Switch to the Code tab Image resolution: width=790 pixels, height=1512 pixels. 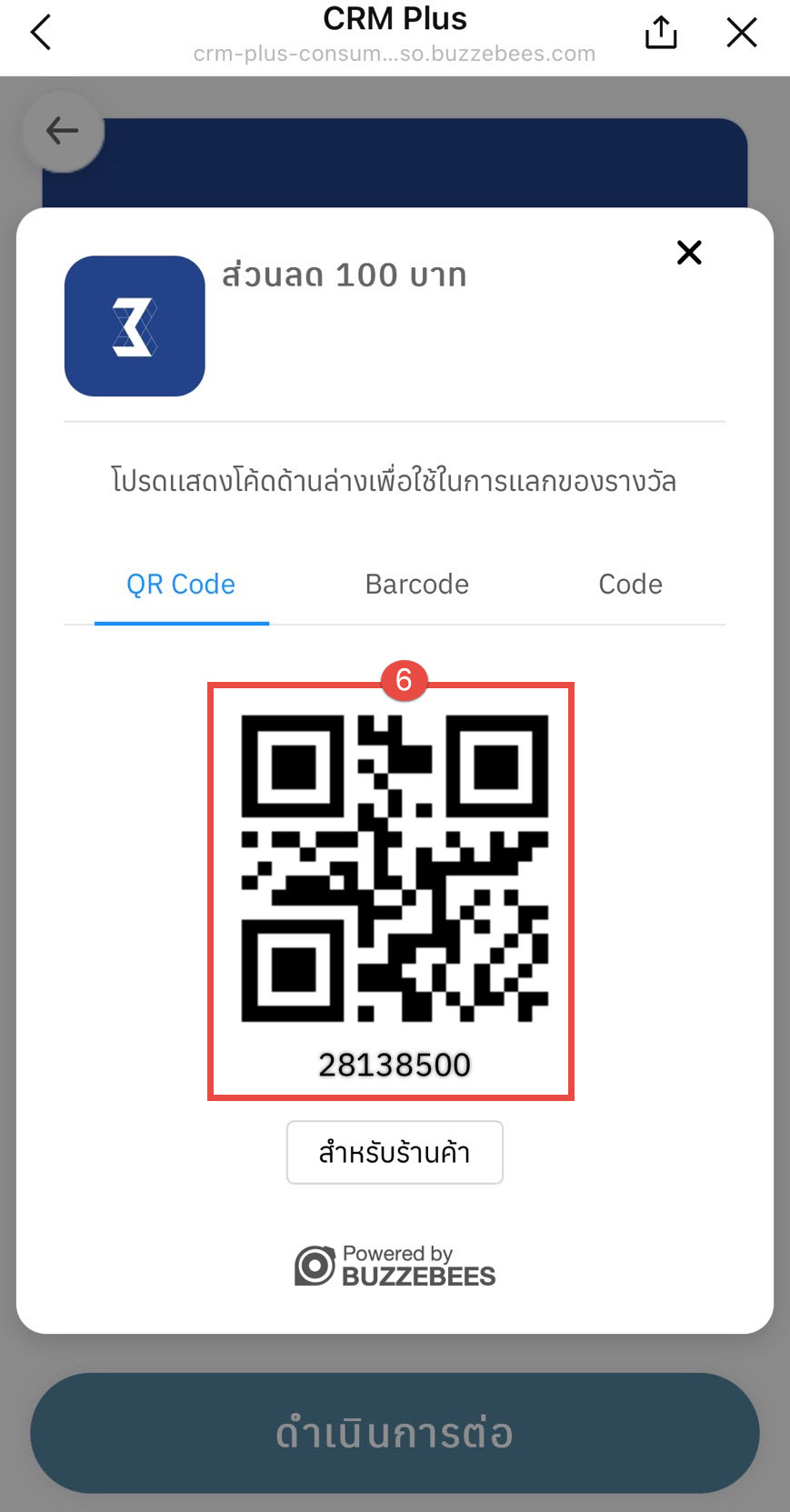pyautogui.click(x=630, y=585)
